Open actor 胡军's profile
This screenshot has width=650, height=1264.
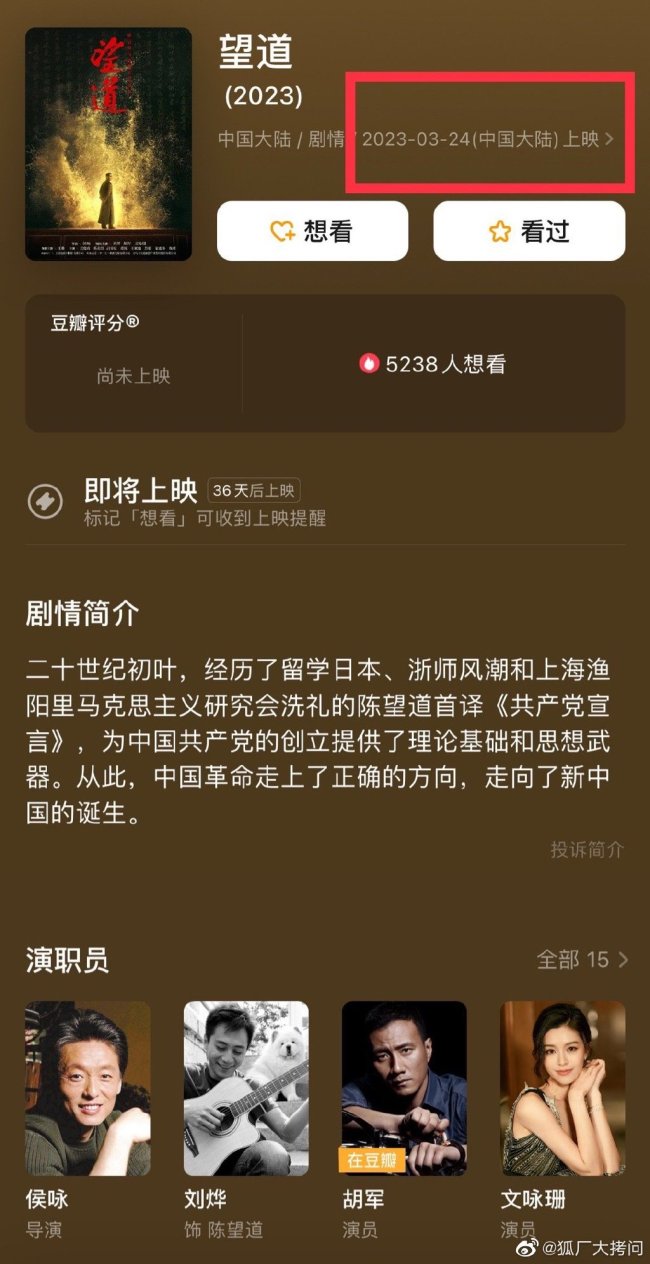coord(404,1088)
